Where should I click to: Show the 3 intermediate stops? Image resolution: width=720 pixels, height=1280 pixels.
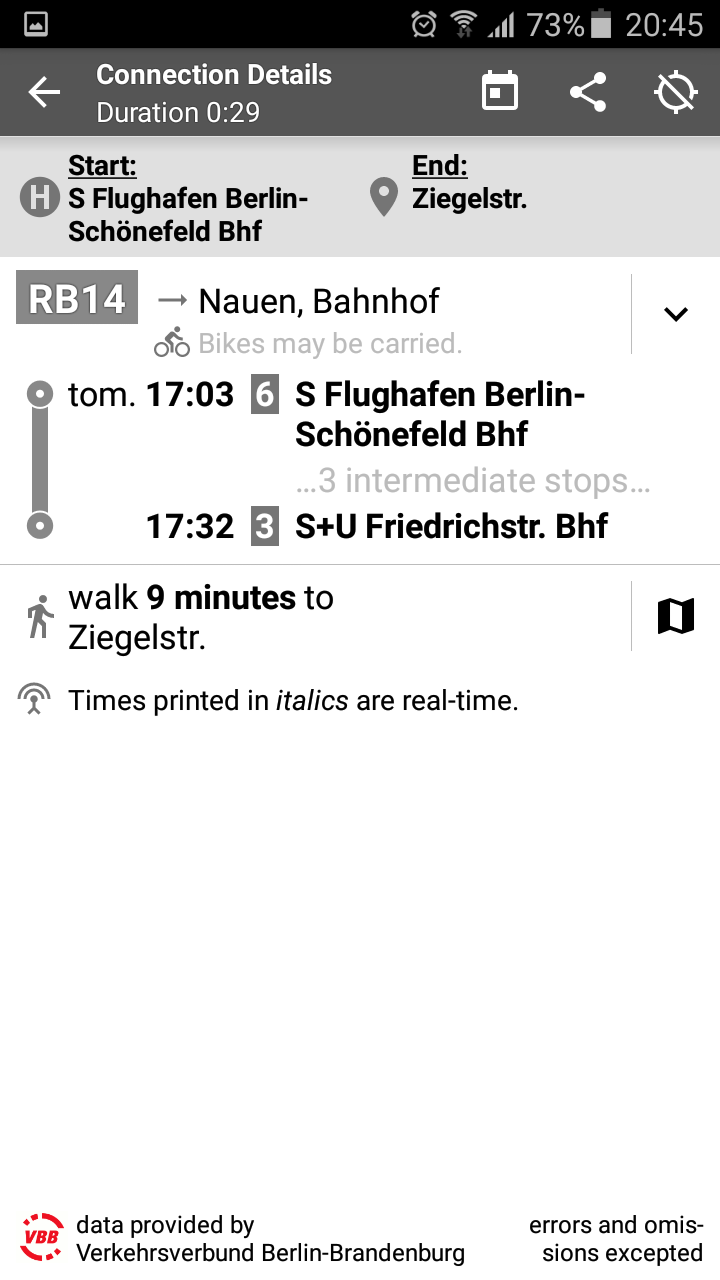[x=473, y=481]
